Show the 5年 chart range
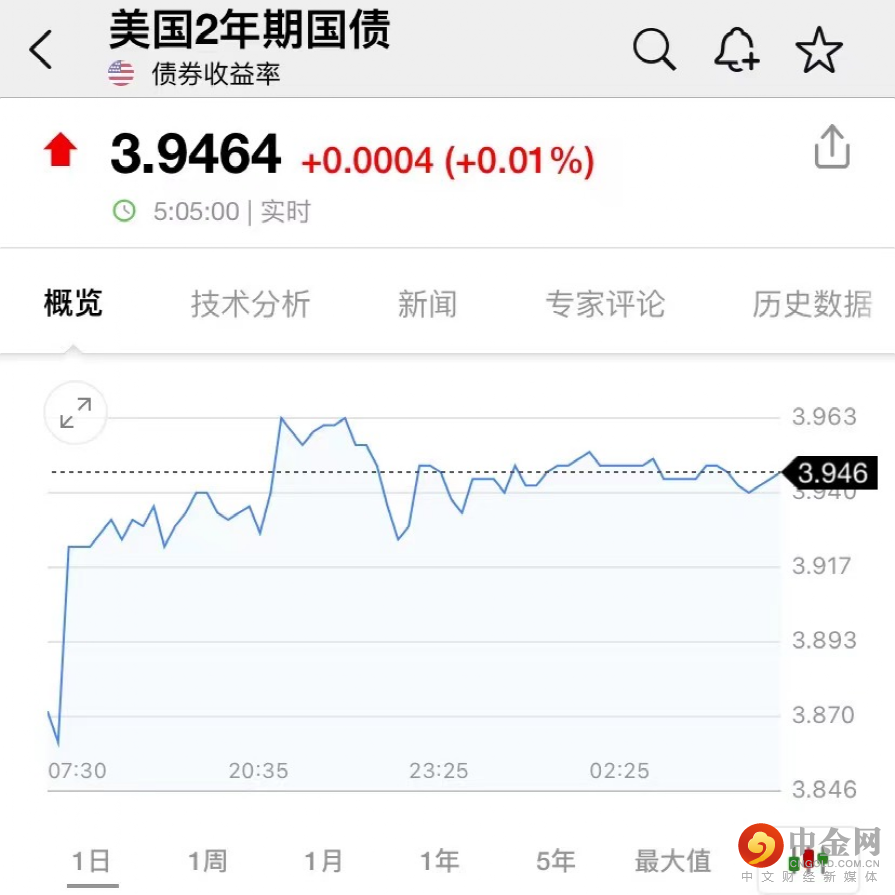Image resolution: width=895 pixels, height=895 pixels. click(x=556, y=860)
